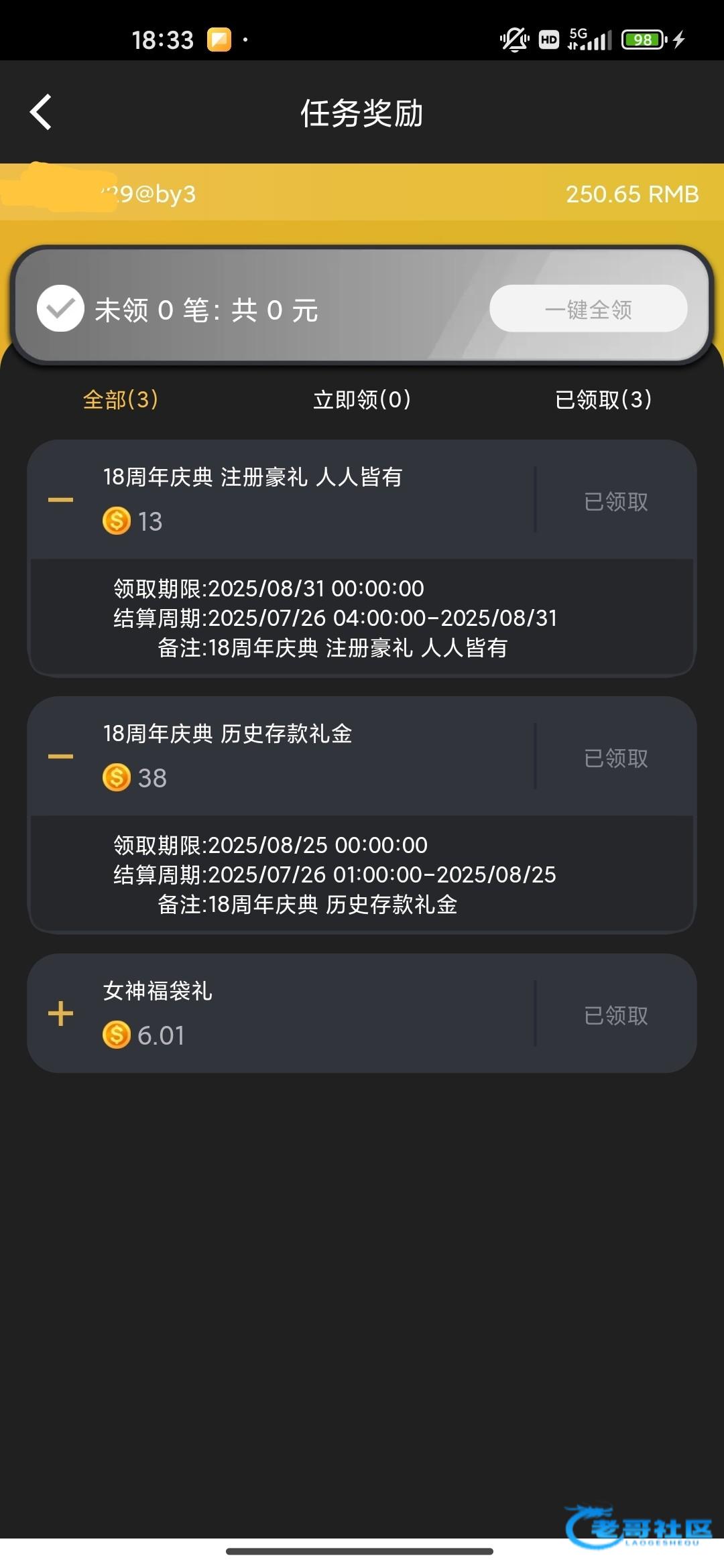Image resolution: width=724 pixels, height=1568 pixels.
Task: Tap 已领取 on the 历史存款礼金 card
Action: pyautogui.click(x=616, y=758)
